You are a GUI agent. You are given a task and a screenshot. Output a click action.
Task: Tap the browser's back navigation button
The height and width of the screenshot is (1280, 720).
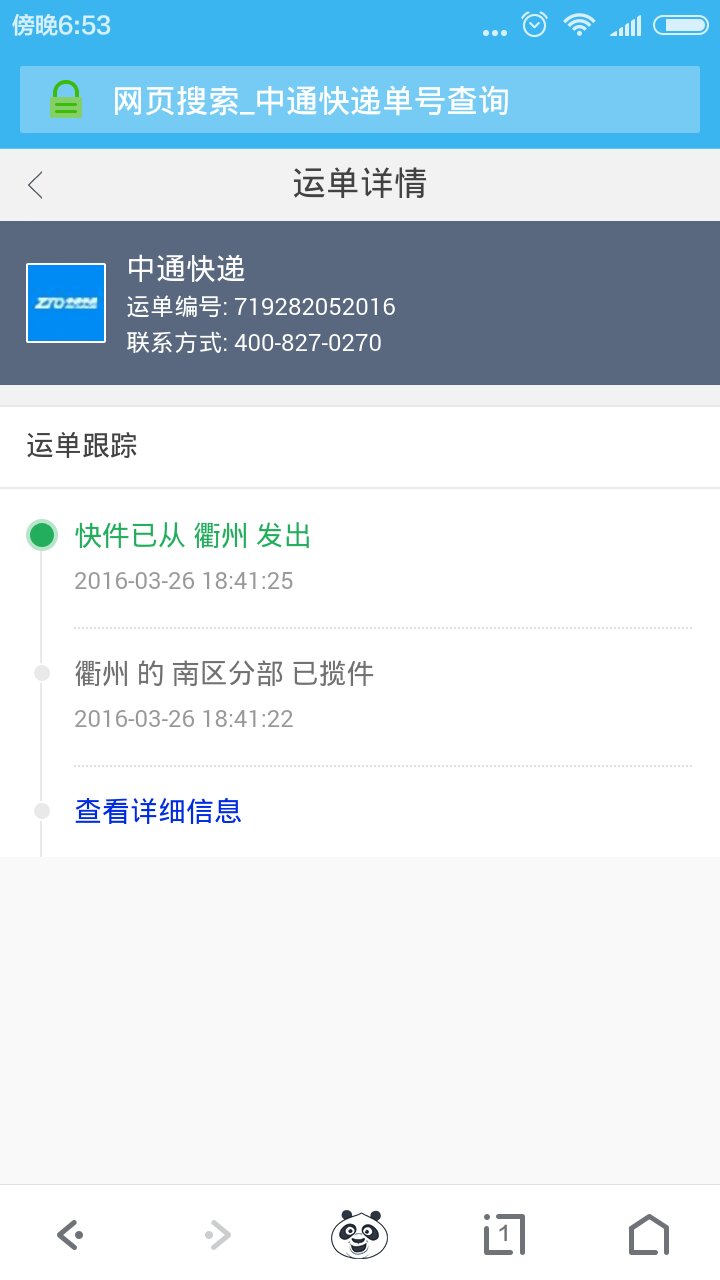tap(70, 1235)
